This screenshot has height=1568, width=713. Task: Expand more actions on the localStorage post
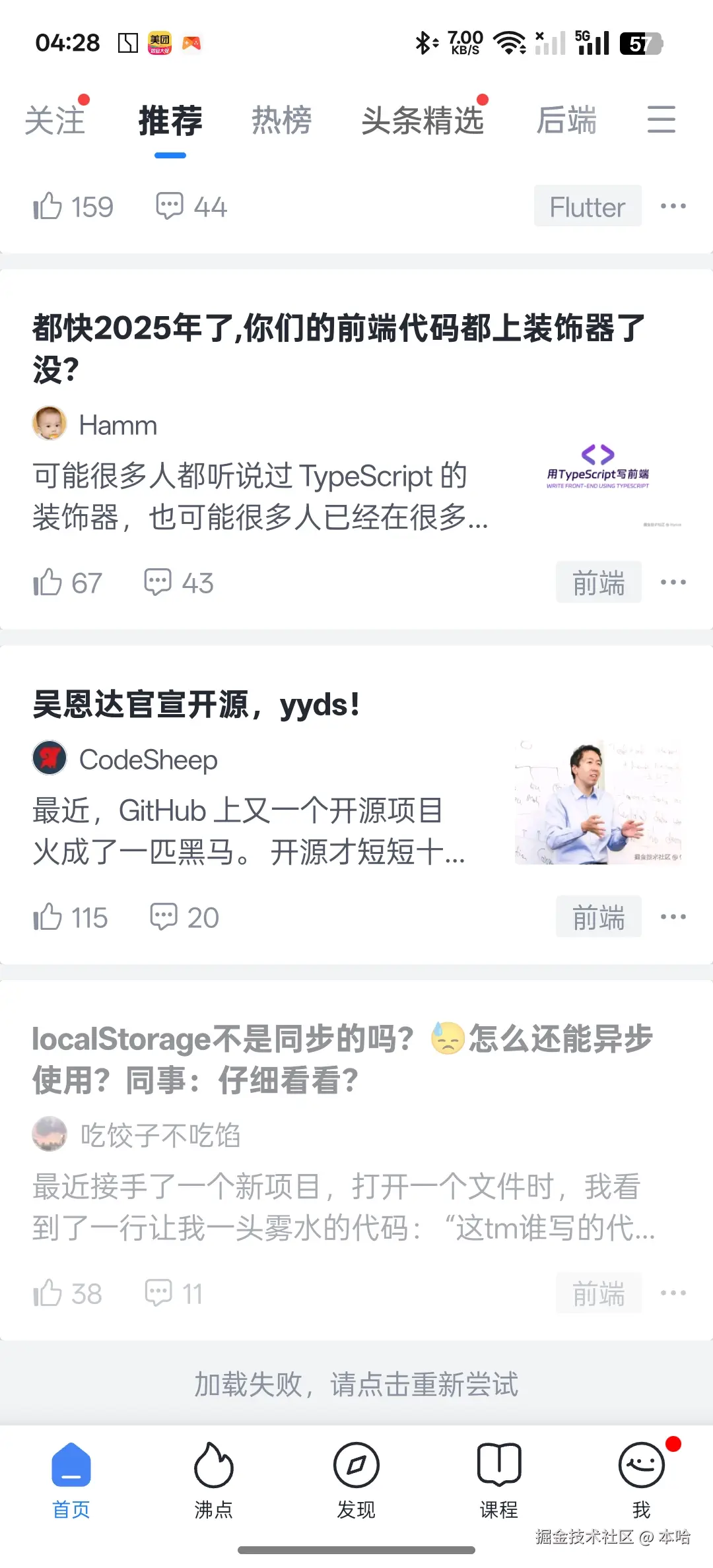point(674,1292)
